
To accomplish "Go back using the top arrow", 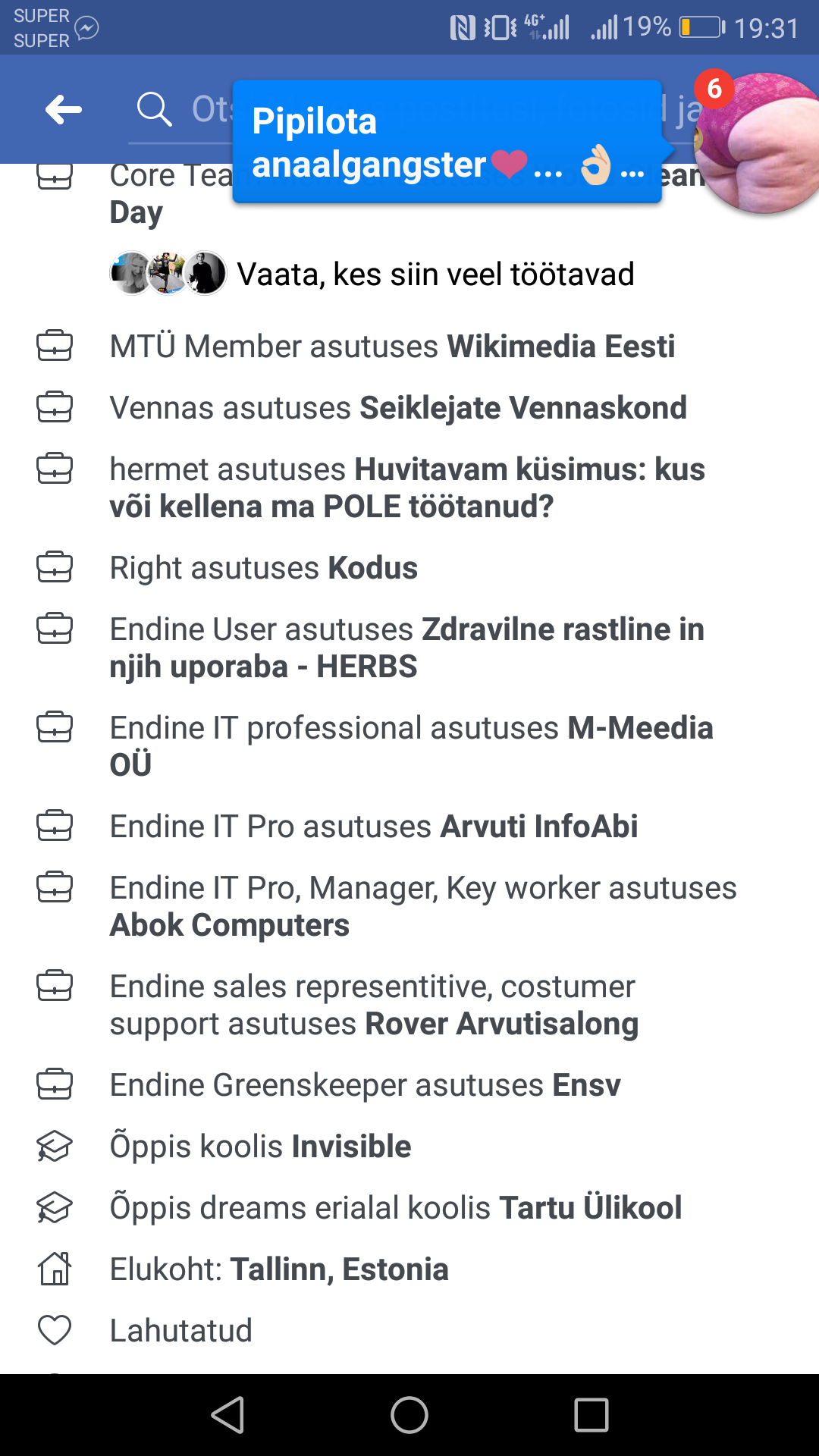I will pyautogui.click(x=64, y=110).
